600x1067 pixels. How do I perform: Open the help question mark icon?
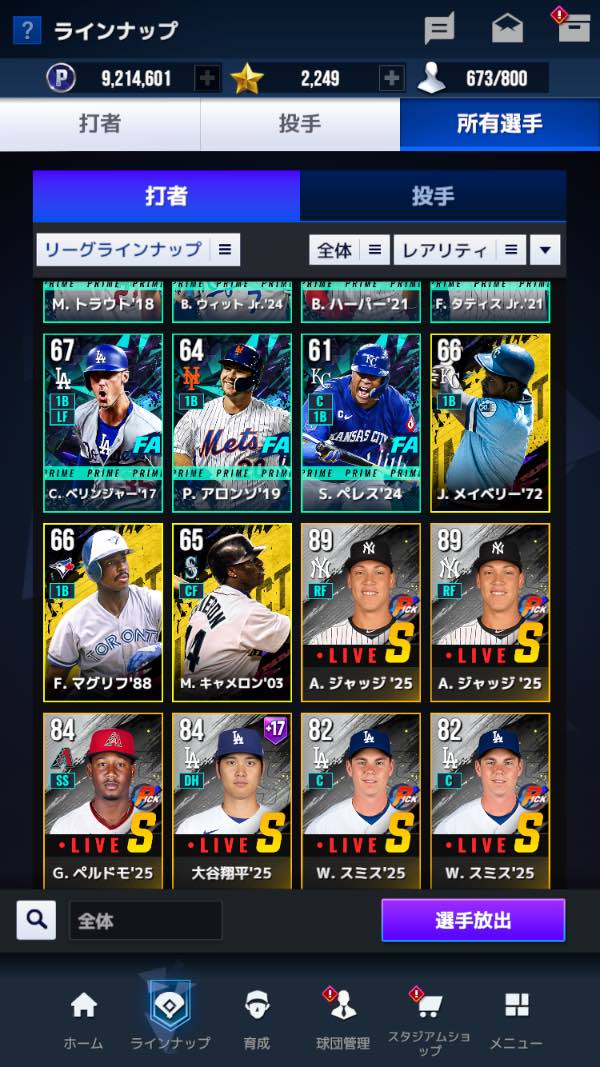pyautogui.click(x=27, y=30)
